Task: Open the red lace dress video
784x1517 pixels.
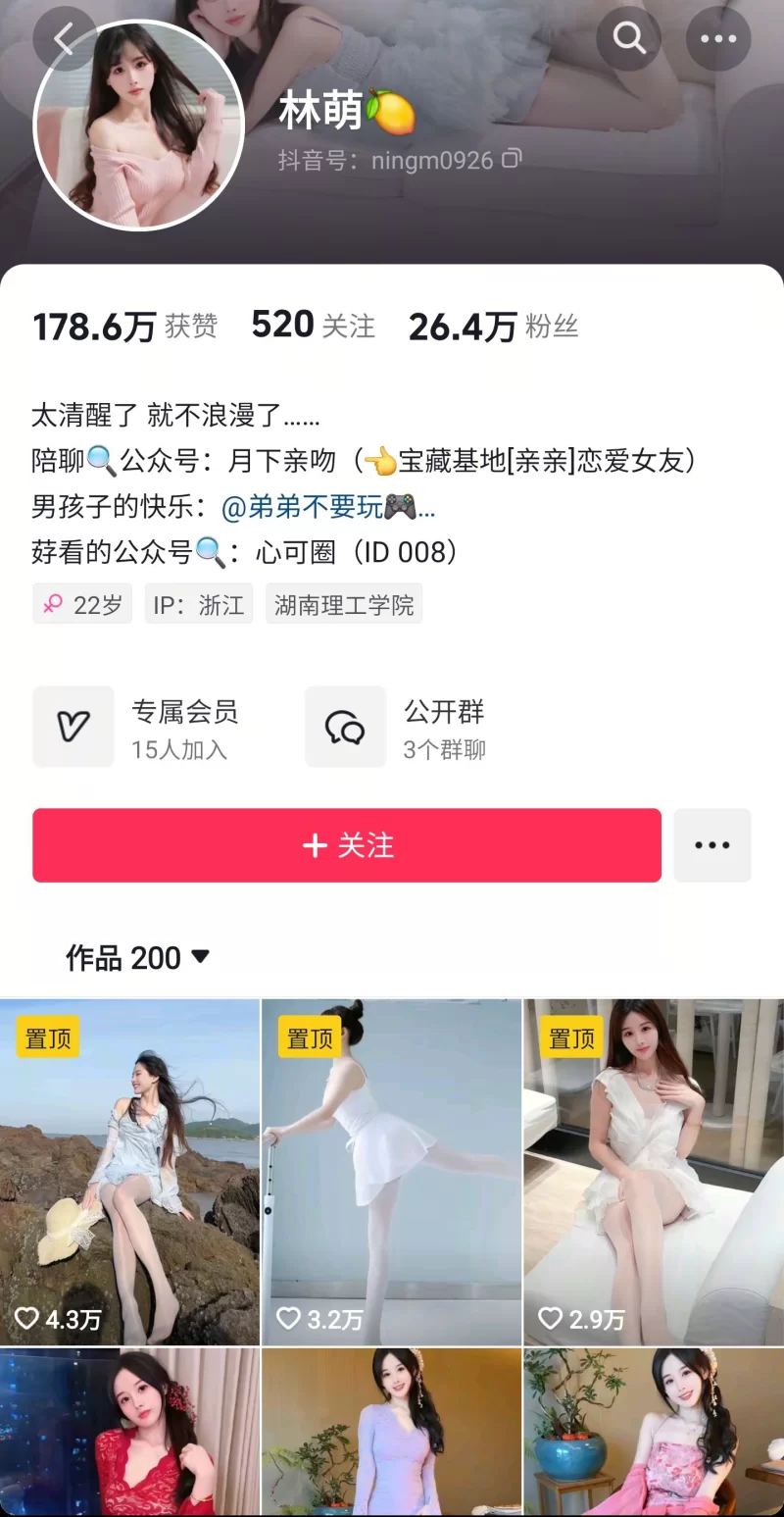Action: (x=129, y=1432)
